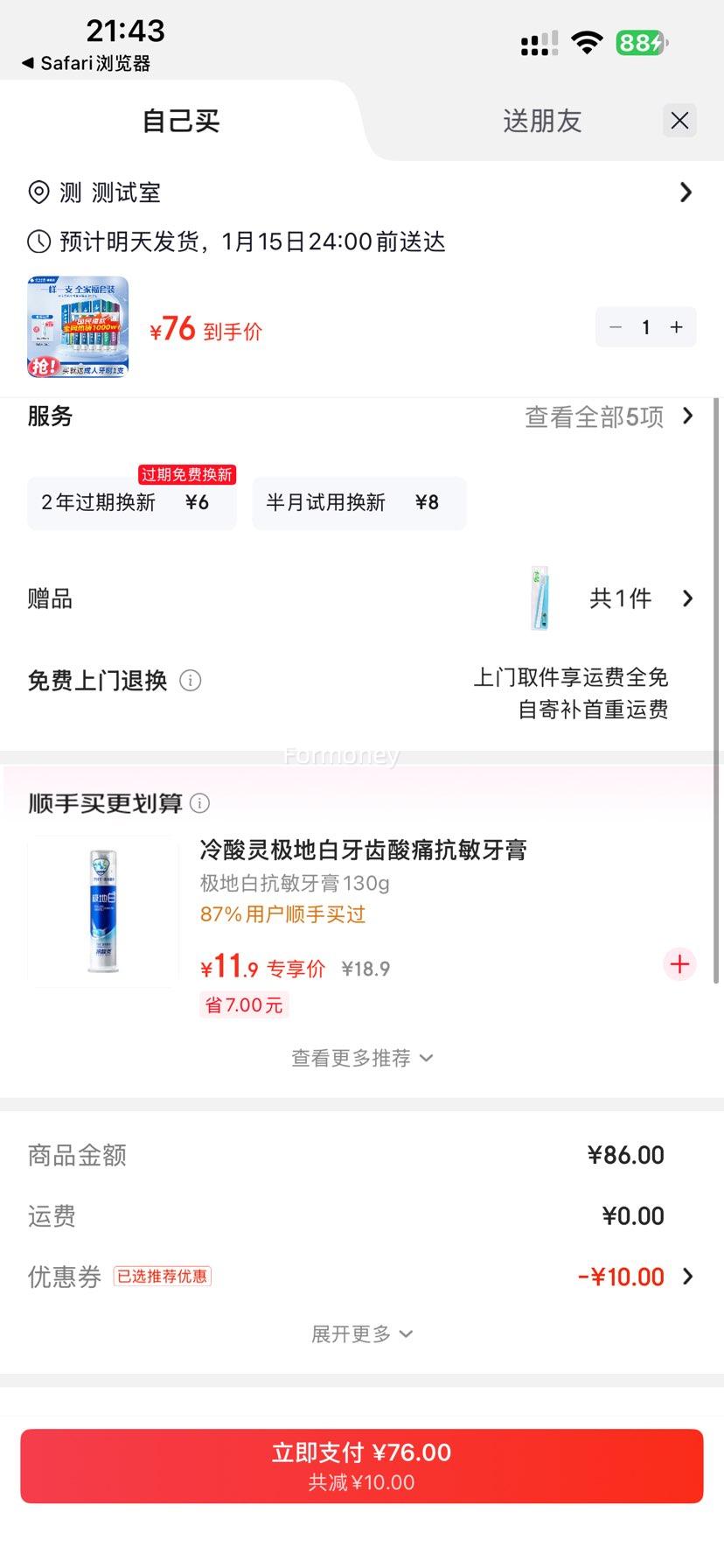Image resolution: width=724 pixels, height=1568 pixels.
Task: Tap 立即支付 ¥76.00 to pay
Action: [362, 1465]
